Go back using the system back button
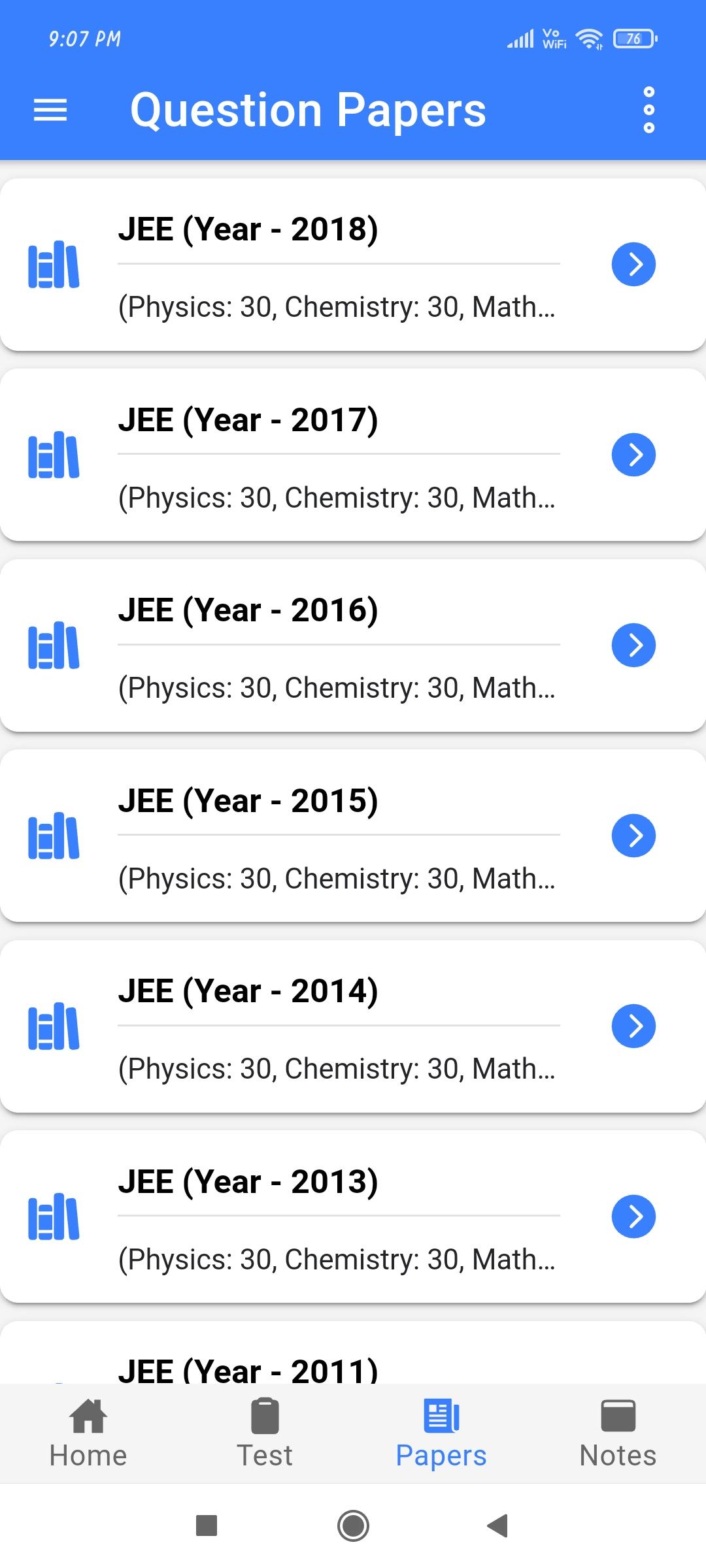 click(497, 1526)
